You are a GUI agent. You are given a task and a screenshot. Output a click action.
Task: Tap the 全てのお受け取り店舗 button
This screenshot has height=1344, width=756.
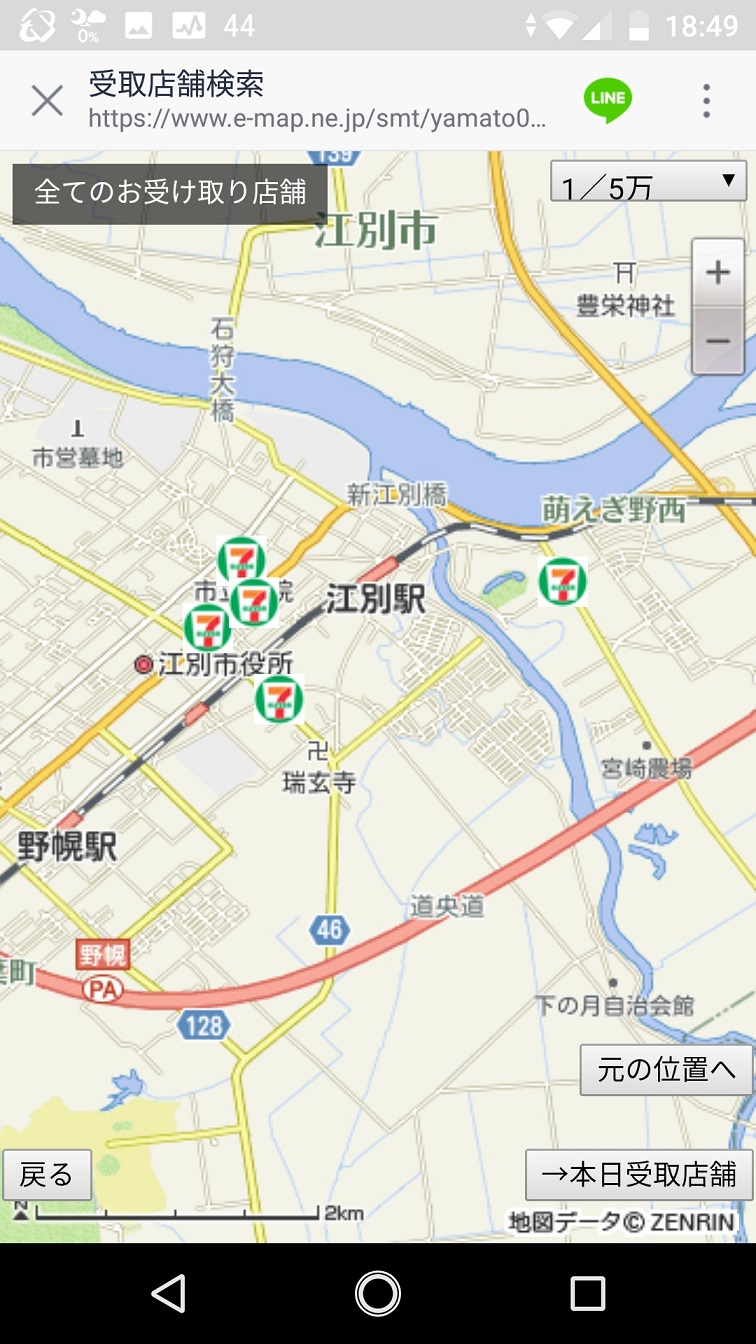pos(170,193)
